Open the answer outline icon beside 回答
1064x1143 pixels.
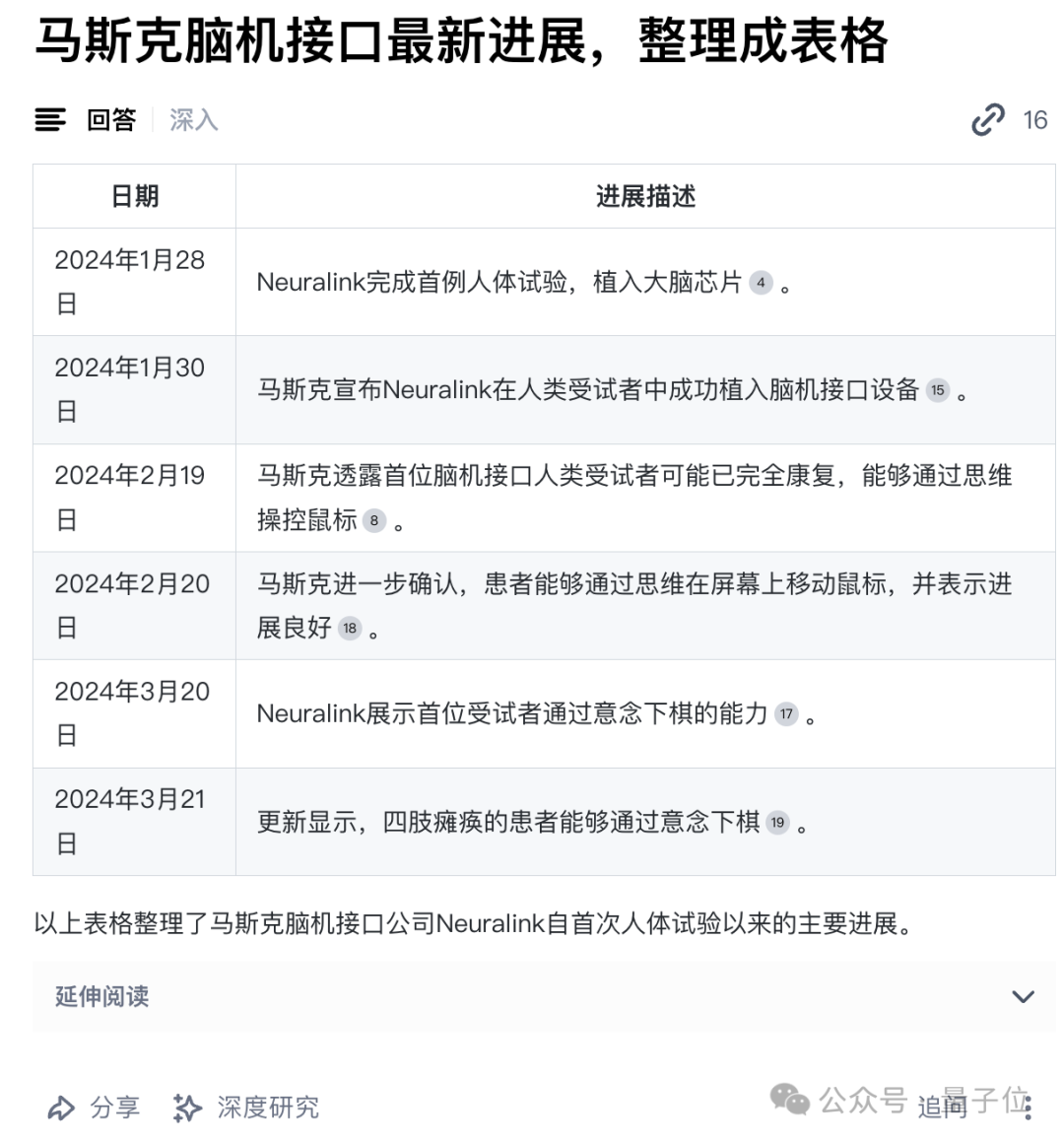(50, 119)
